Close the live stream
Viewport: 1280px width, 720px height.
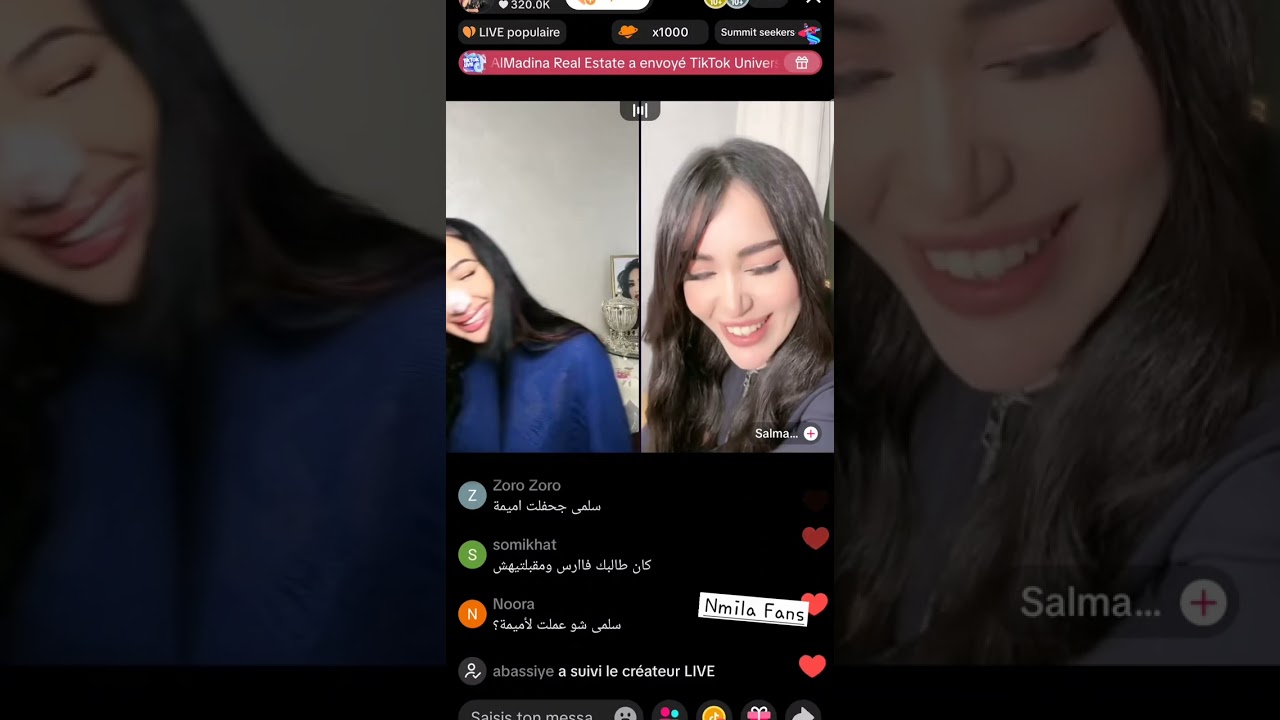pyautogui.click(x=813, y=3)
